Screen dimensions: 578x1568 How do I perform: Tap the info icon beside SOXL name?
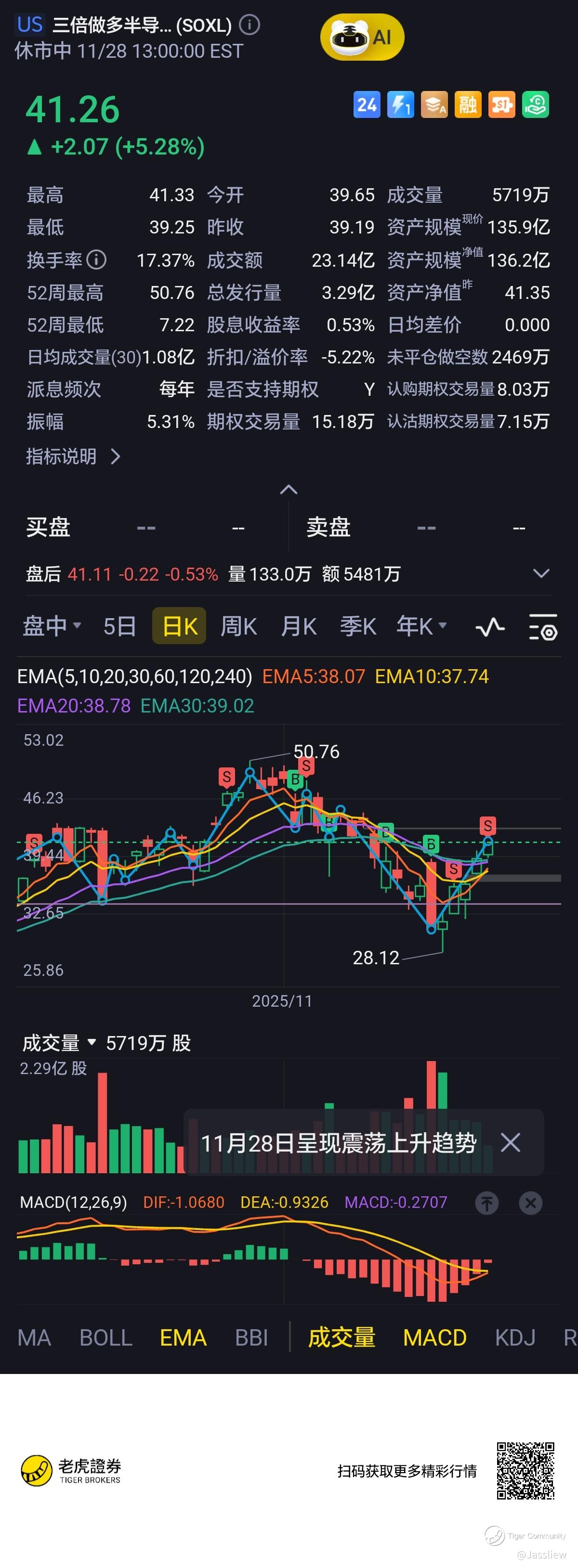click(249, 25)
